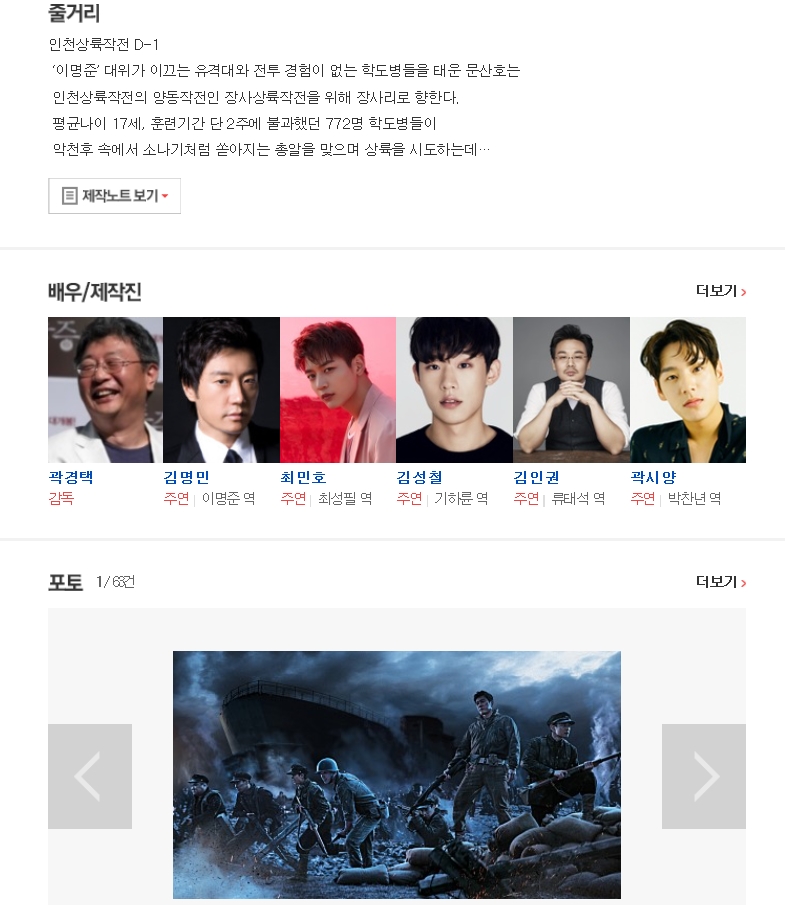Expand the 제작노트 보기 dropdown

pos(114,196)
